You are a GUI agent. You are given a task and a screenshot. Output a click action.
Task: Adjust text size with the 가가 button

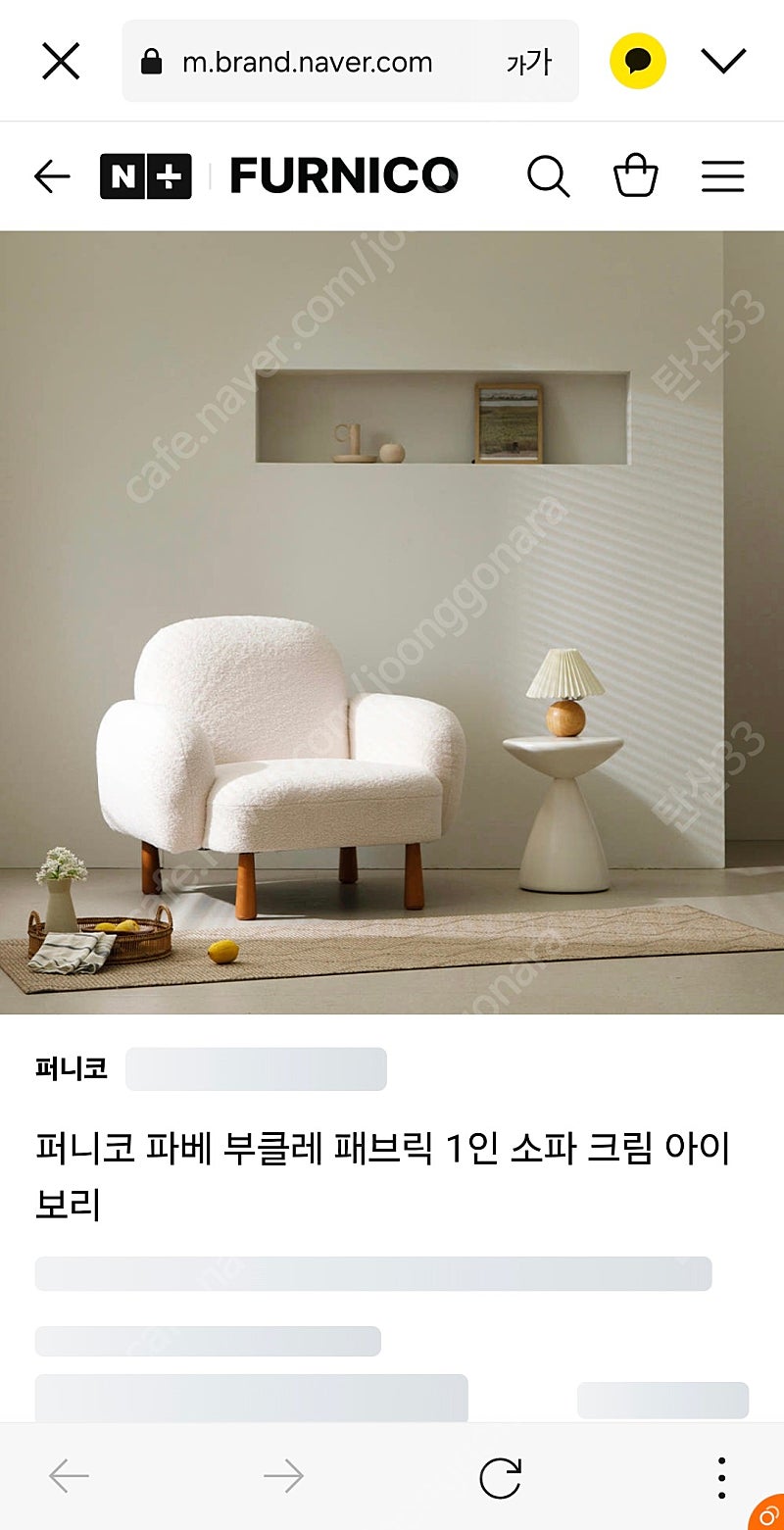point(529,63)
